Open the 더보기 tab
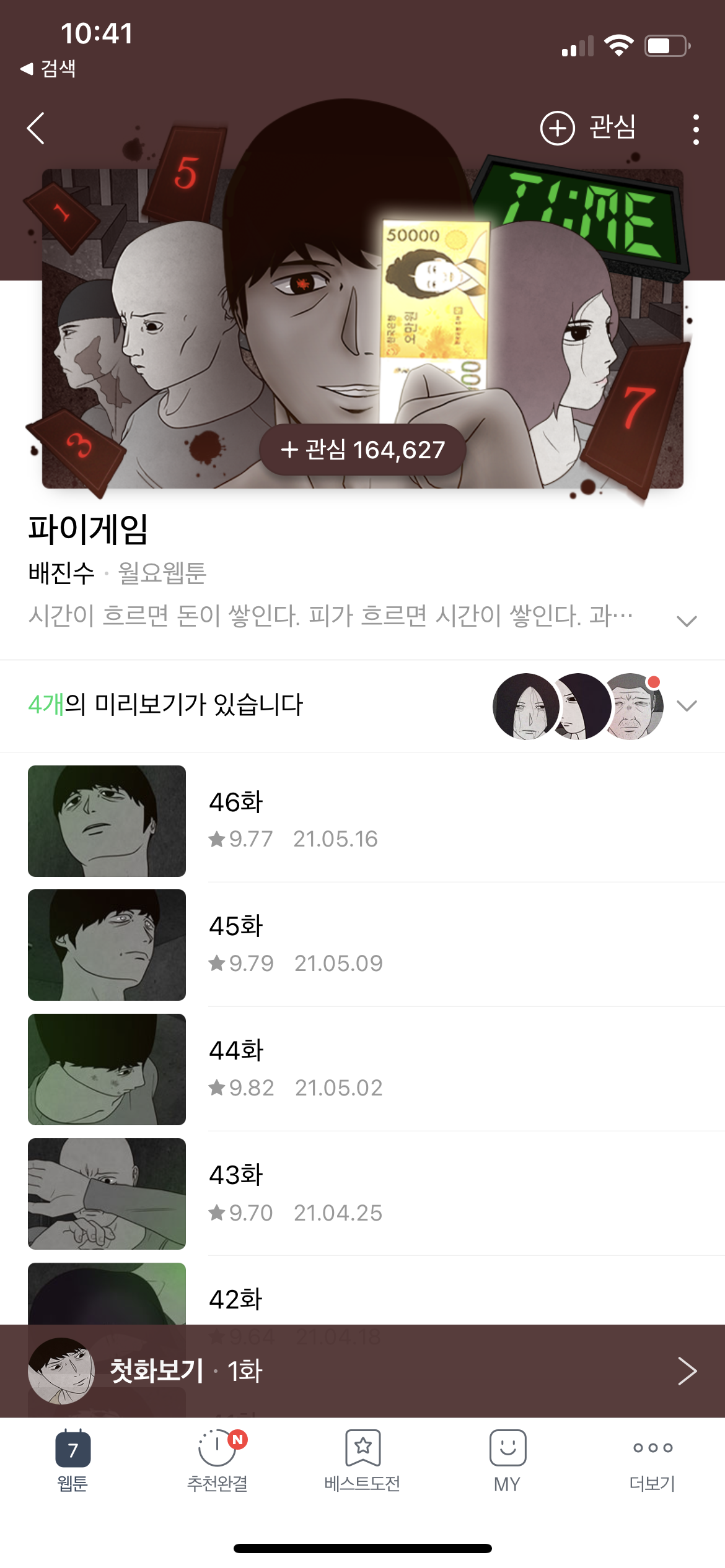The width and height of the screenshot is (725, 1568). (x=652, y=1461)
